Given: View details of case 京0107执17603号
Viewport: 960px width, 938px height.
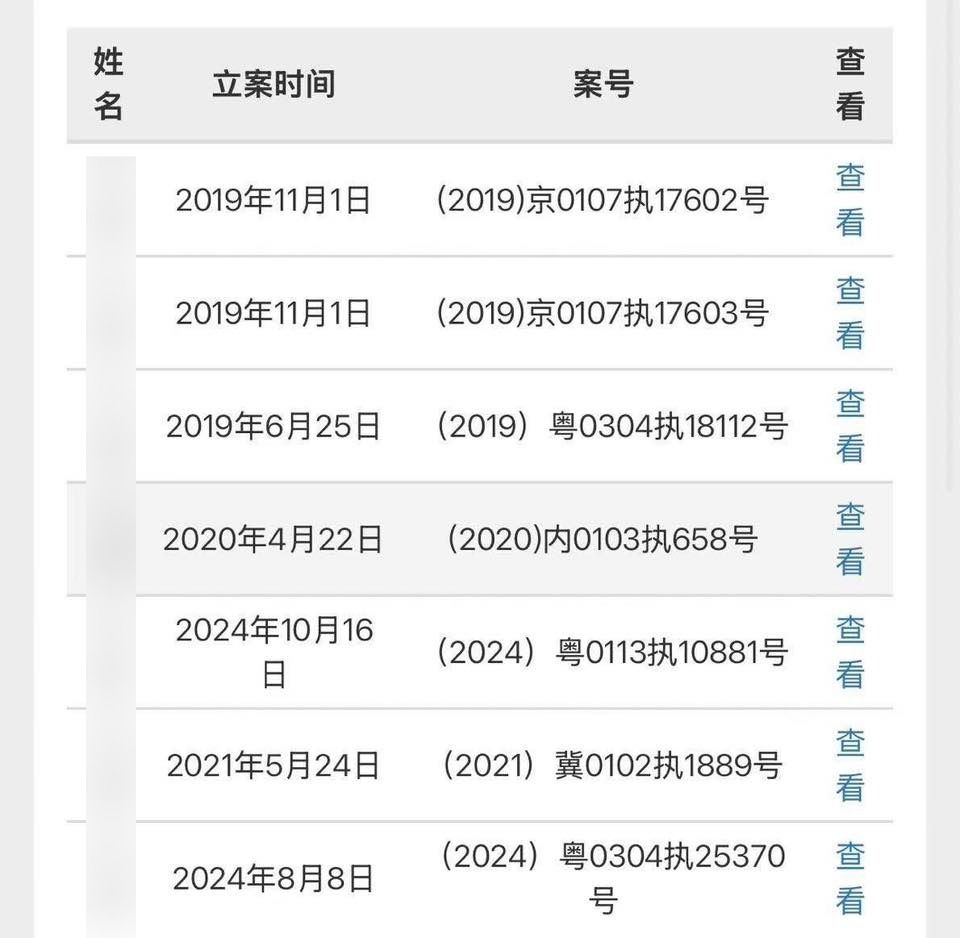Looking at the screenshot, I should point(850,313).
